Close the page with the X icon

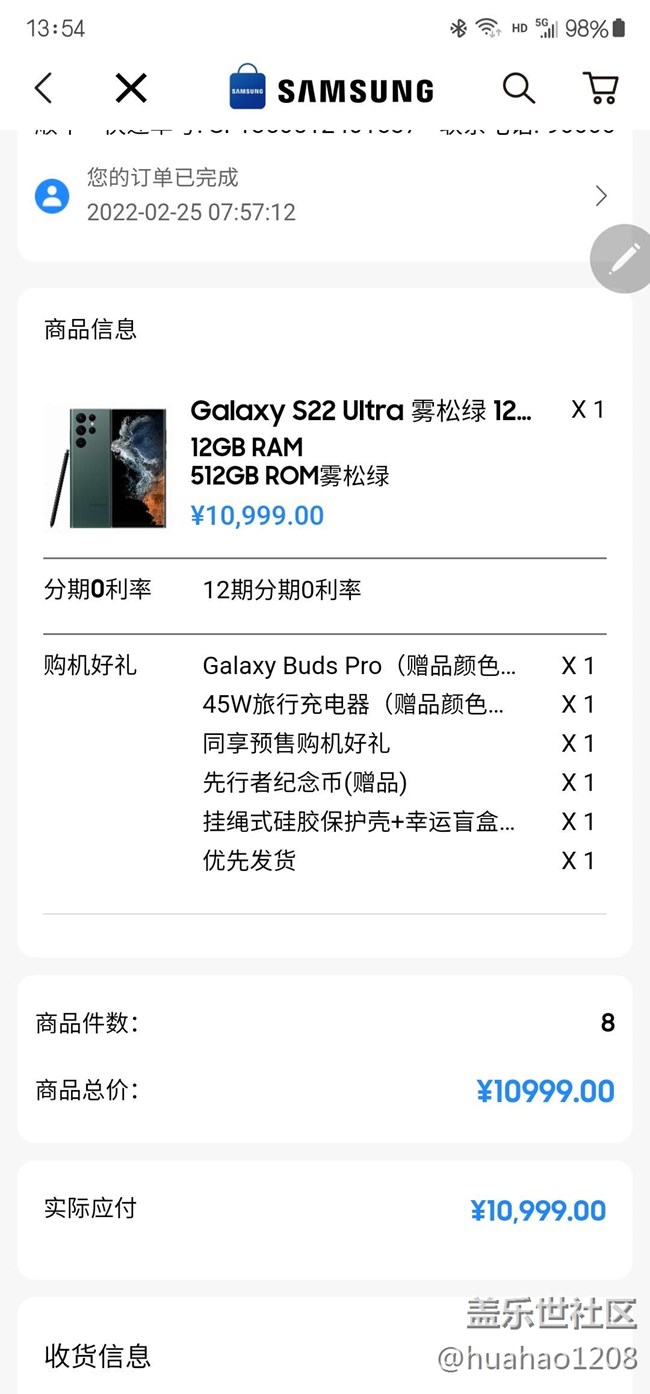tap(131, 89)
